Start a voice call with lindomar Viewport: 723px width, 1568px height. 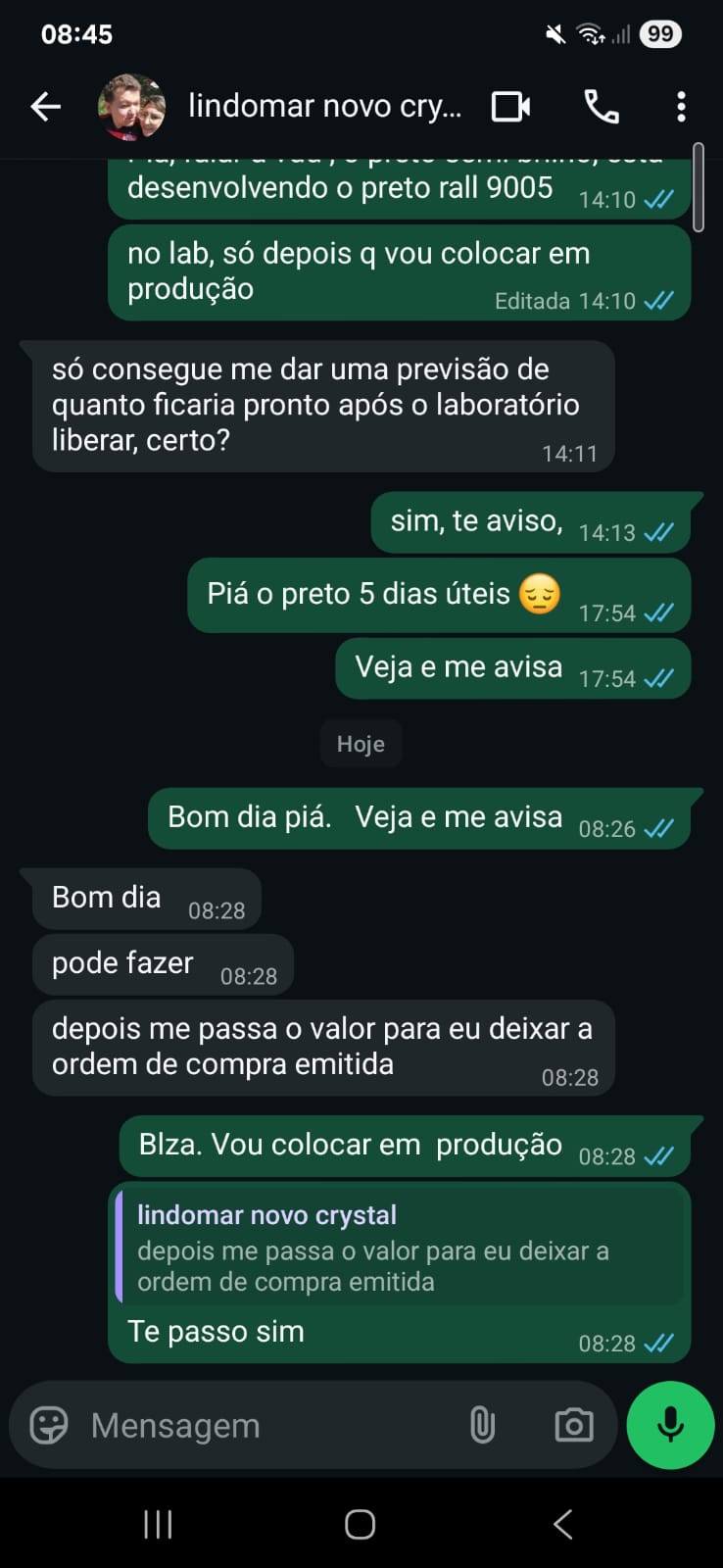602,106
